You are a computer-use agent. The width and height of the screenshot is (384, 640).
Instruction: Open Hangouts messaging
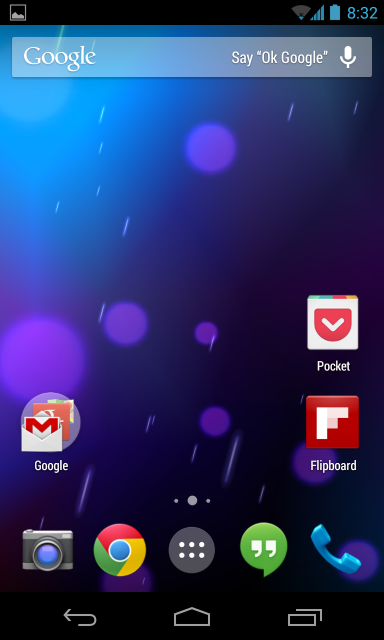(264, 550)
